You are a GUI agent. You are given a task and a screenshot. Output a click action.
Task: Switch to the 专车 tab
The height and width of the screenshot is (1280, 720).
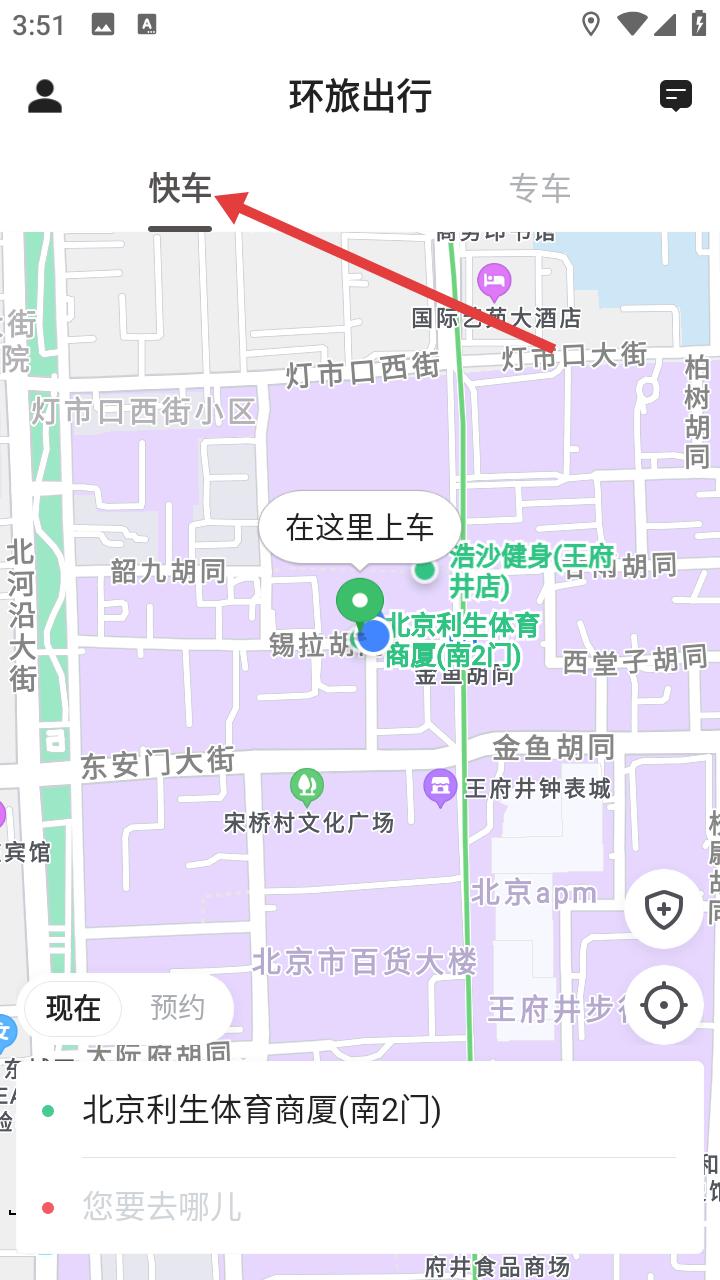tap(540, 188)
